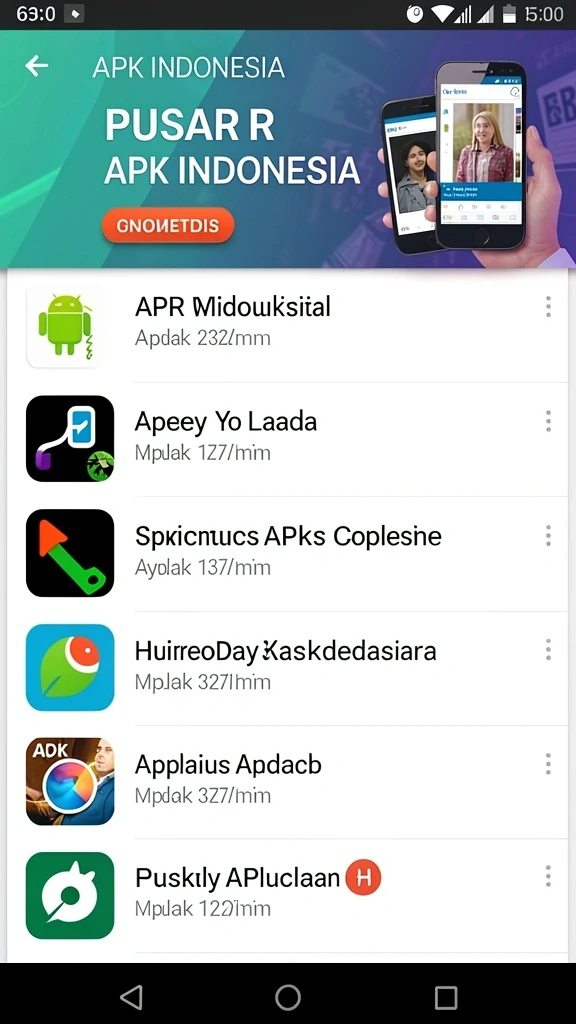Open overflow menu for APR Midouksital

point(548,306)
